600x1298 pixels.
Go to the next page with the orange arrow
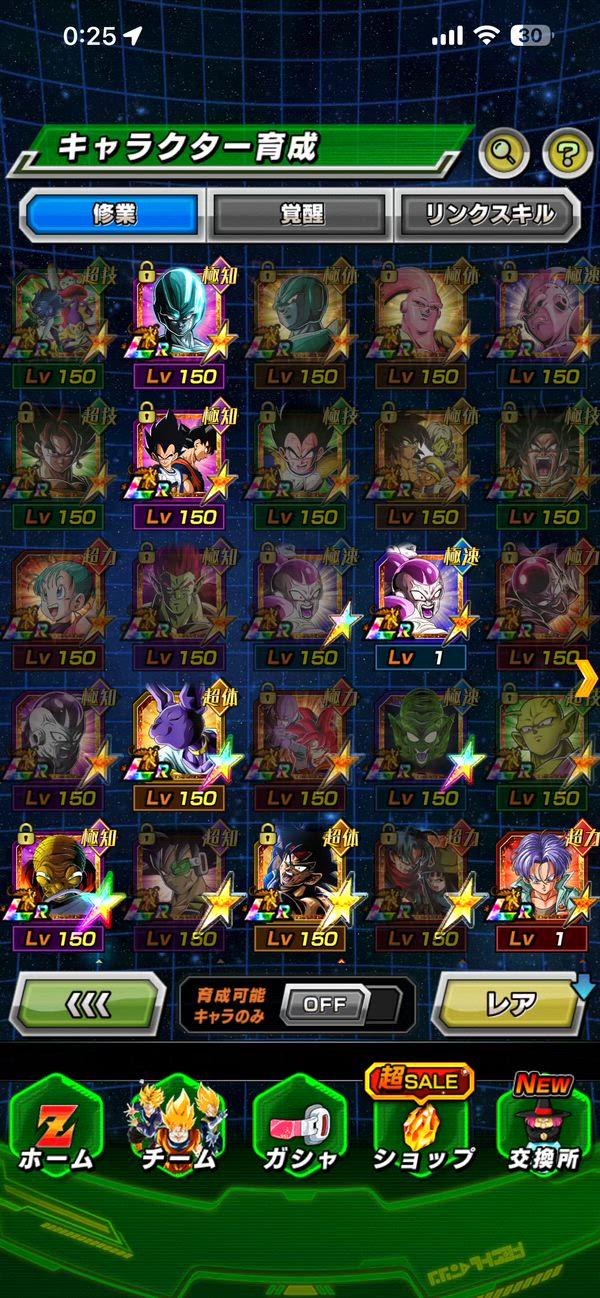point(586,678)
